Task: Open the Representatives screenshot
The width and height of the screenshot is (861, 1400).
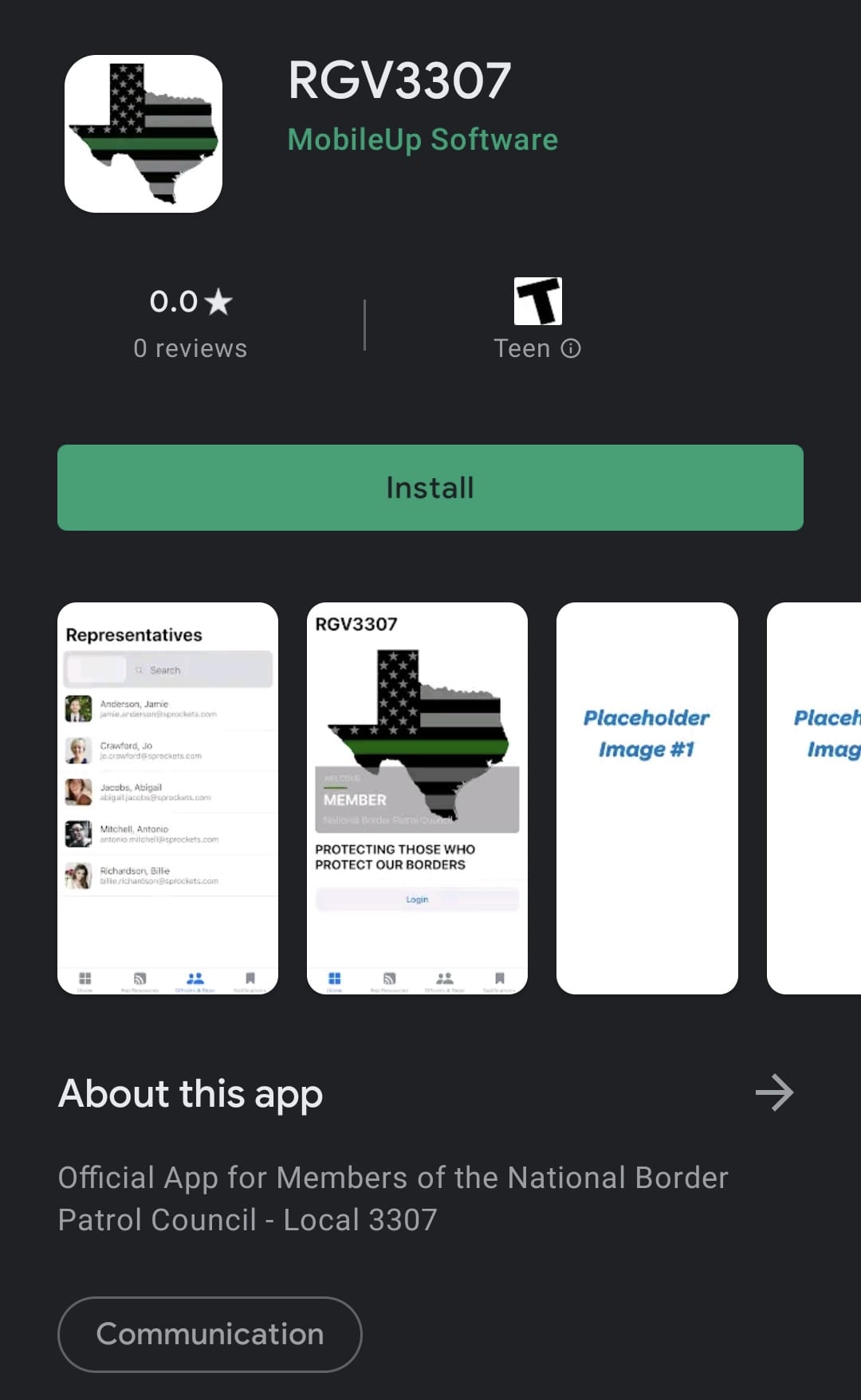Action: (x=167, y=798)
